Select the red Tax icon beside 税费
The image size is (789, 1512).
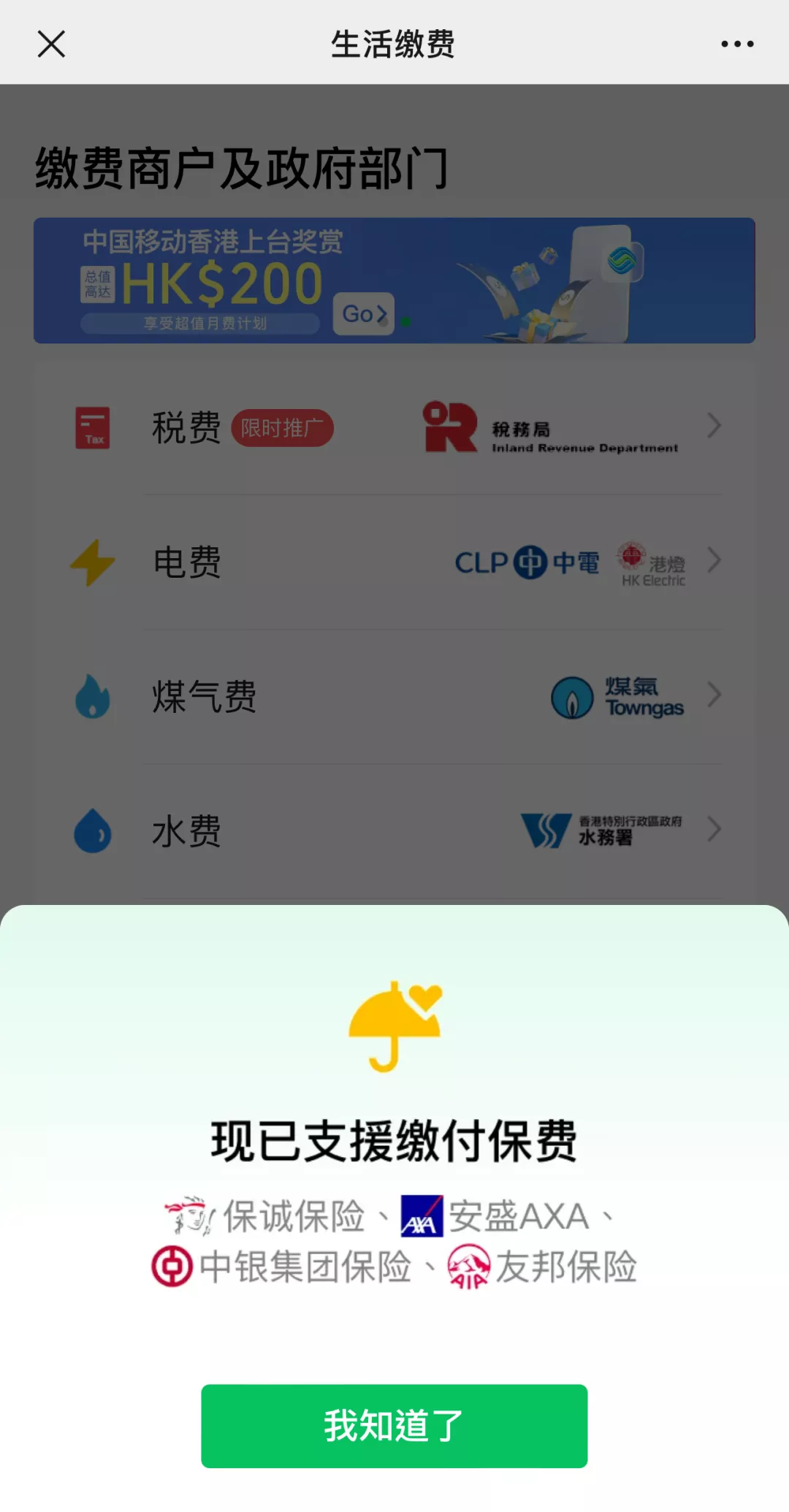click(x=93, y=427)
